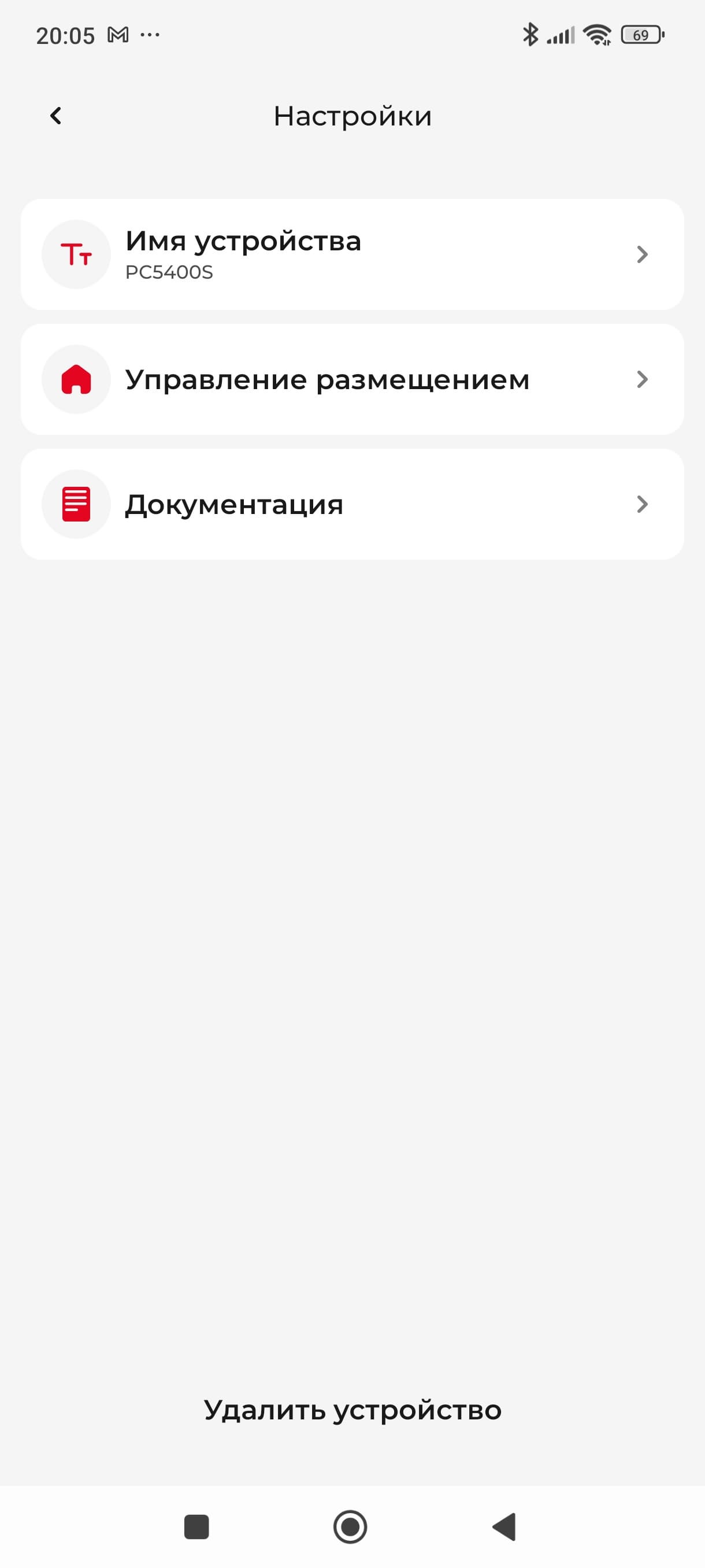Viewport: 705px width, 1568px height.
Task: Open the Имя устройства row
Action: (x=352, y=254)
